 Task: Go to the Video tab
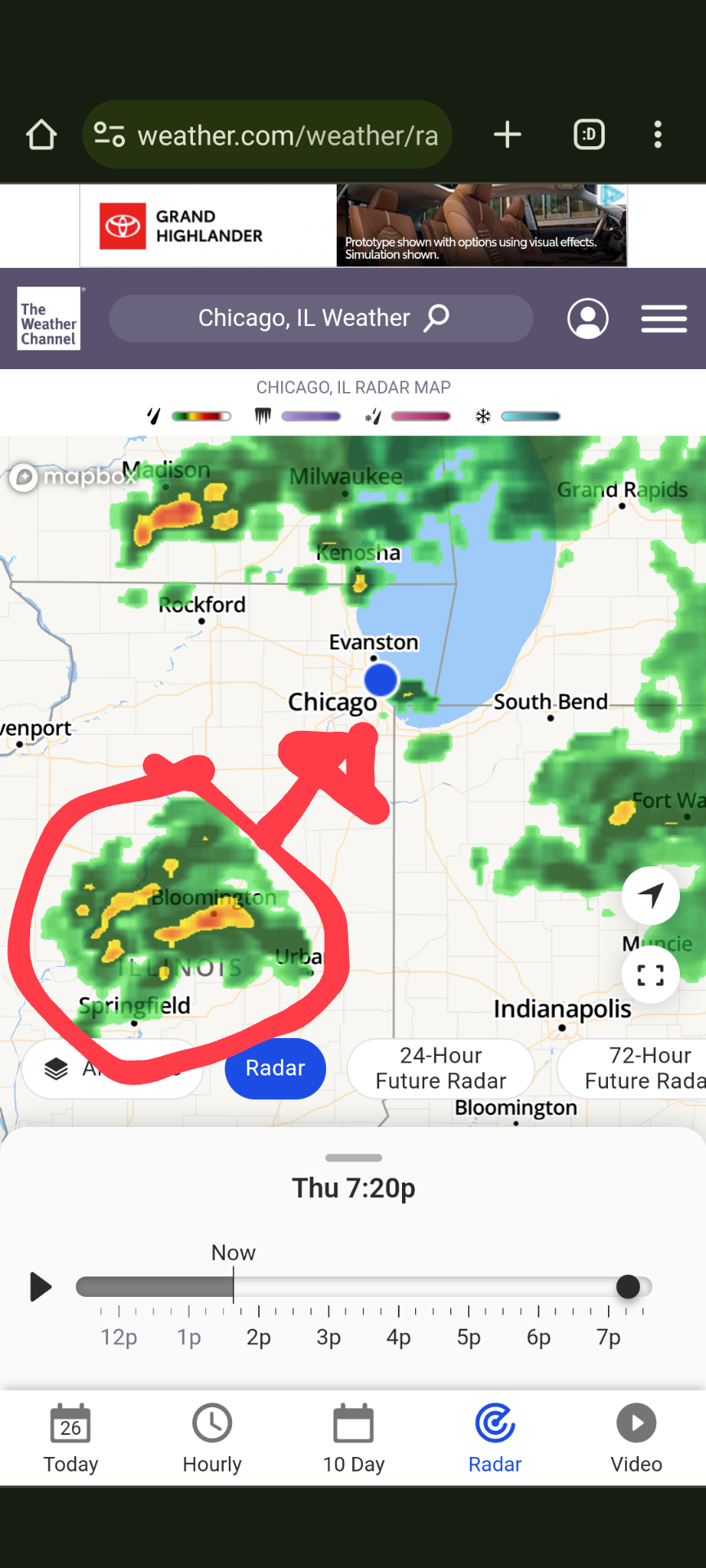click(637, 1439)
